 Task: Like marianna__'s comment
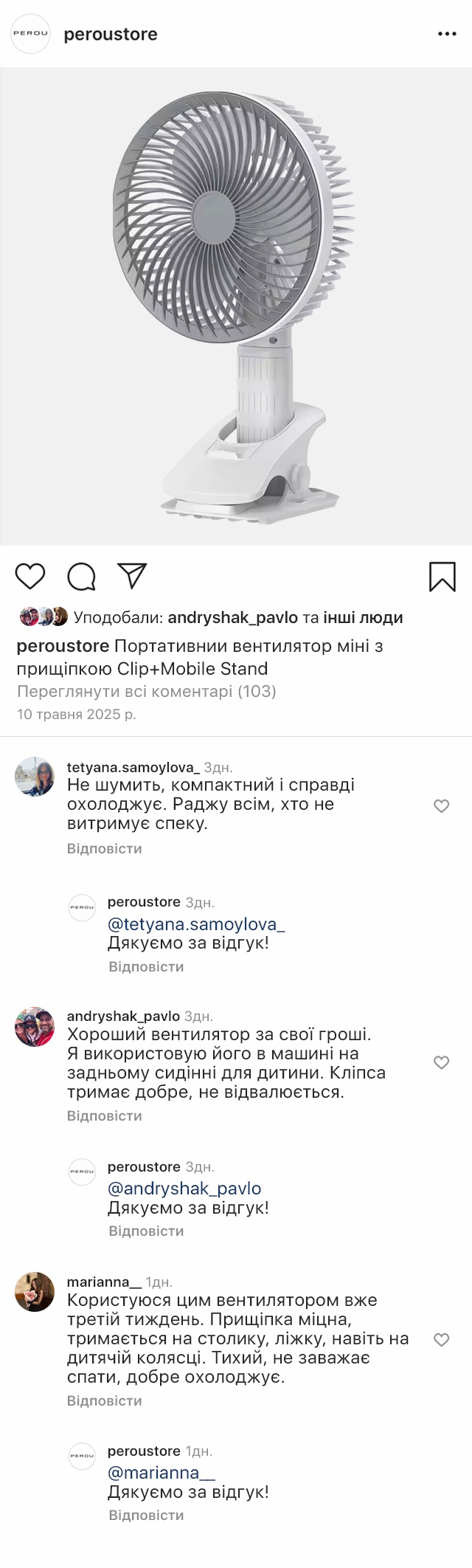coord(441,1340)
